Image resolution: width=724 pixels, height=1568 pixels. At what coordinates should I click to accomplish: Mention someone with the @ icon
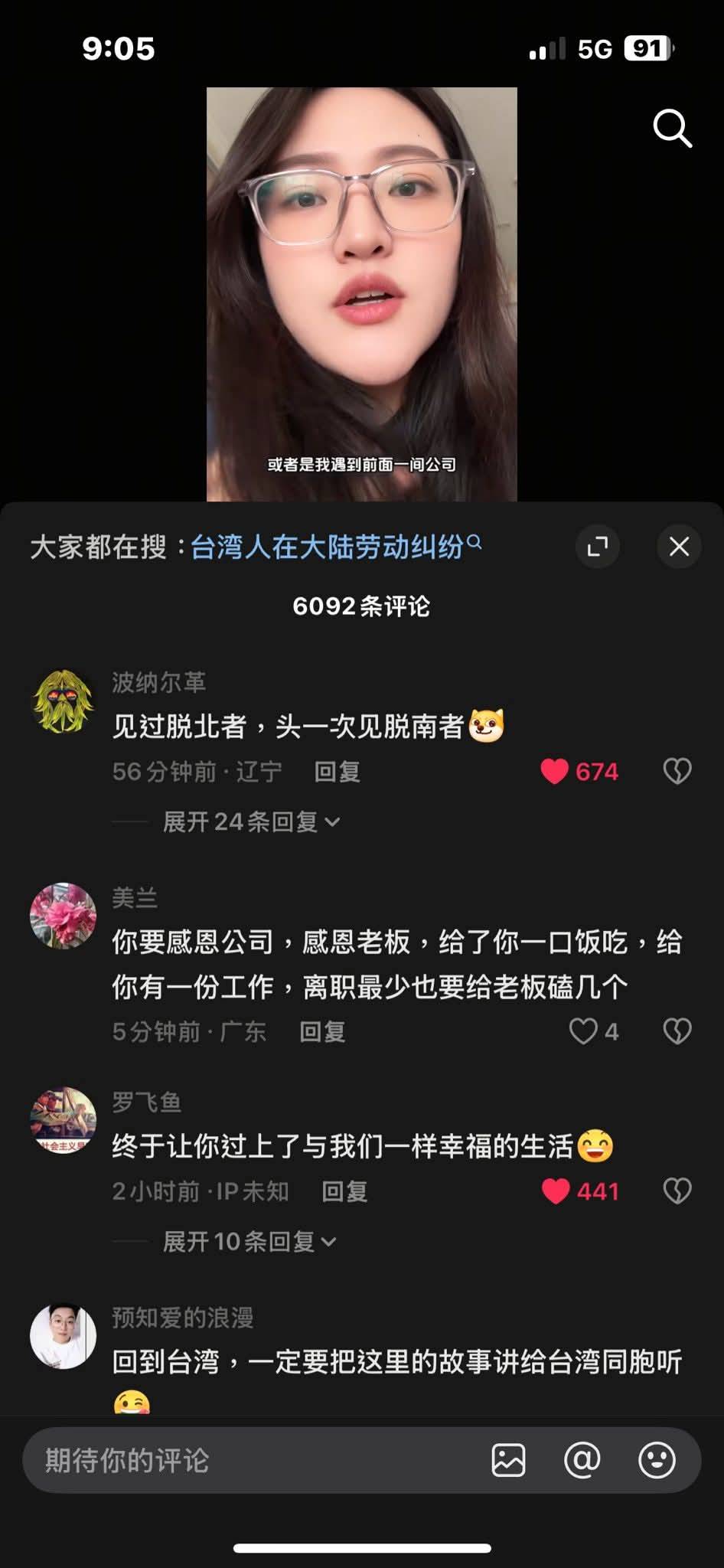(582, 1460)
